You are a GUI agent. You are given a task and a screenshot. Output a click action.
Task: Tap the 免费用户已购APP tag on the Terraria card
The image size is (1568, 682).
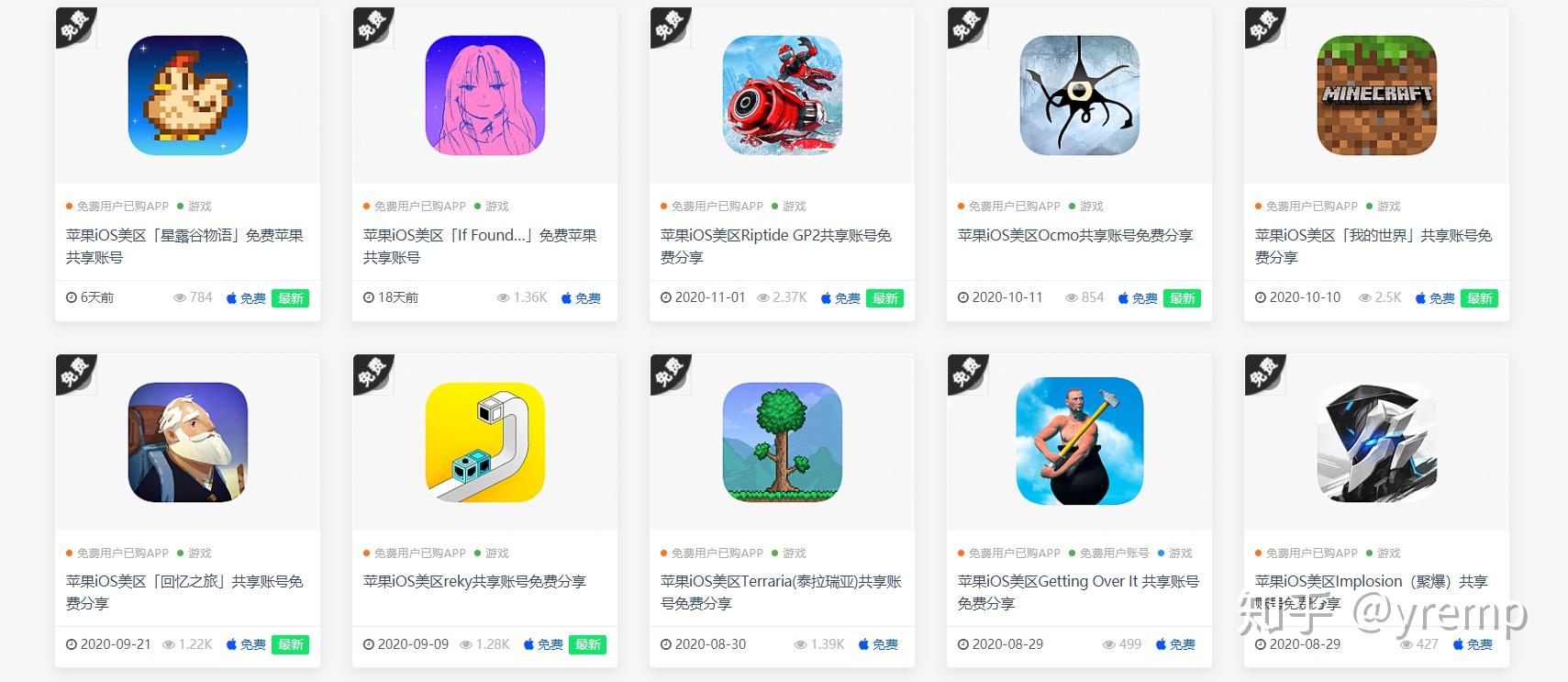717,553
